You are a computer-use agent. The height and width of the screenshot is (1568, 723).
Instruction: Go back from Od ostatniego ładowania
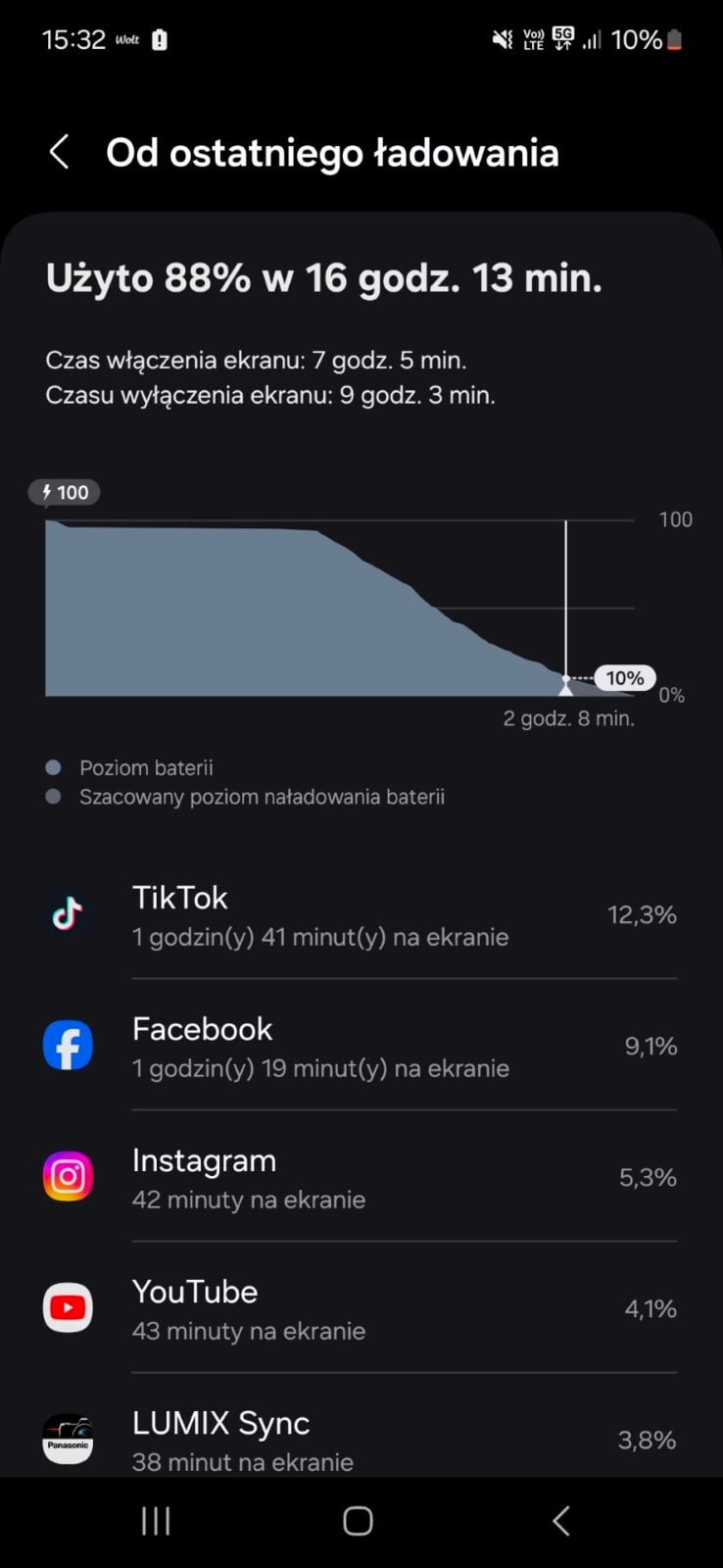point(59,153)
